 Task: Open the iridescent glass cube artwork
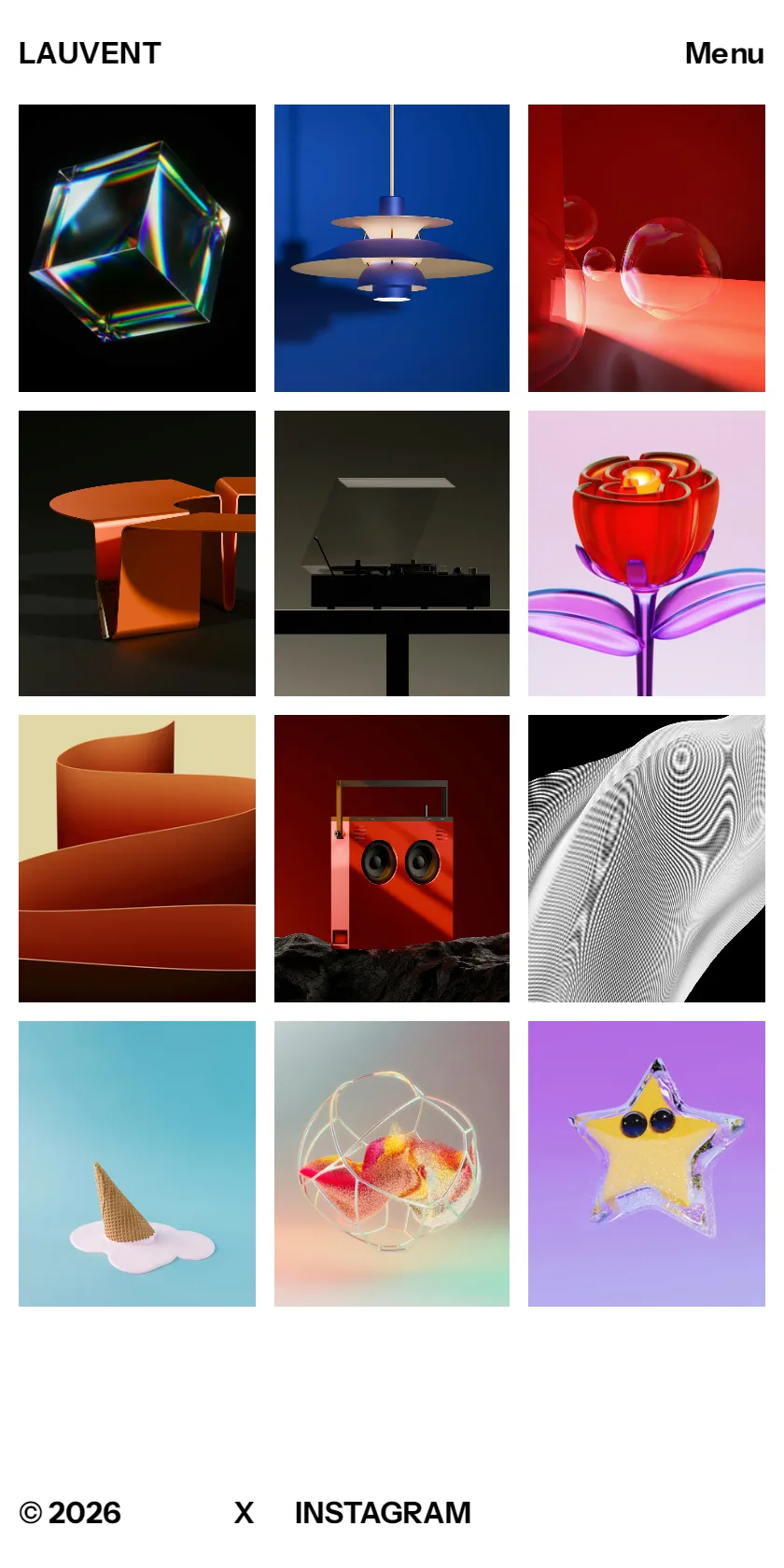click(x=137, y=248)
